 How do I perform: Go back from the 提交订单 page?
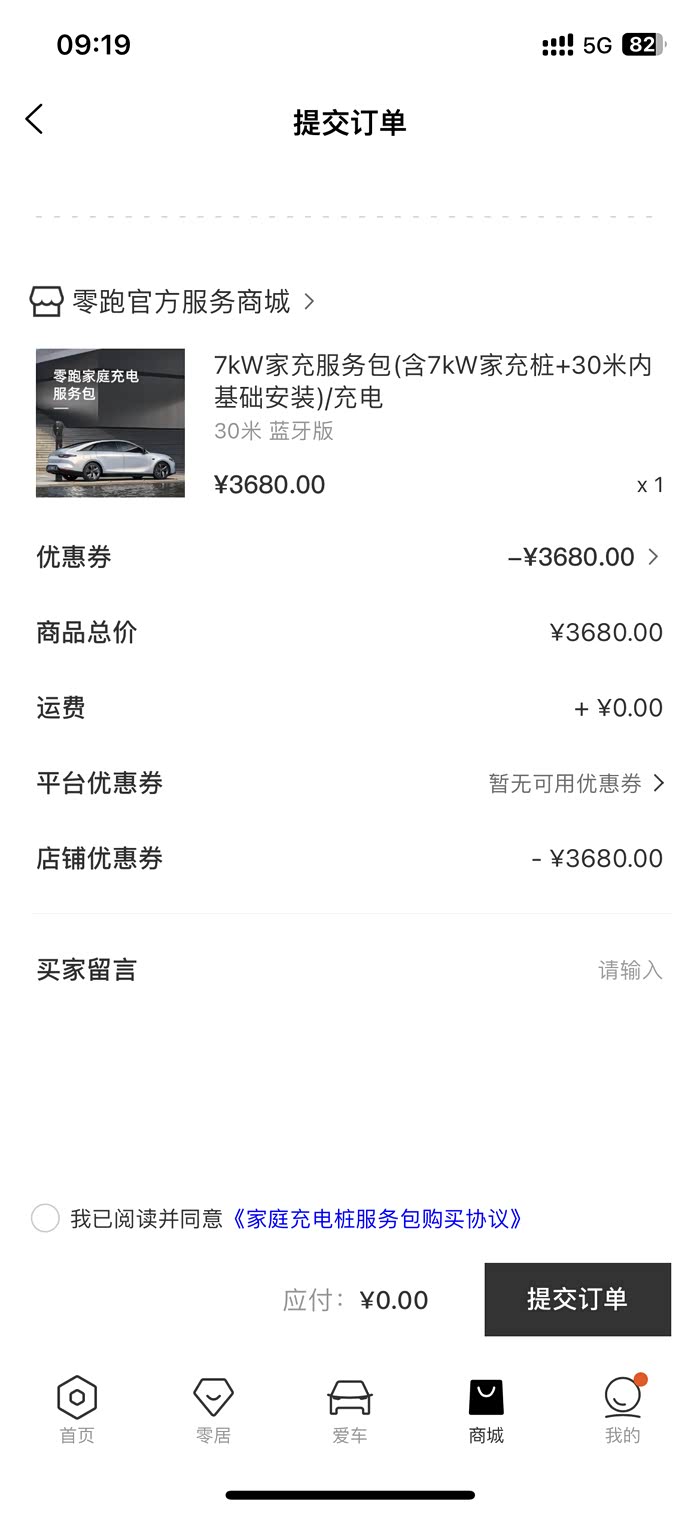35,120
